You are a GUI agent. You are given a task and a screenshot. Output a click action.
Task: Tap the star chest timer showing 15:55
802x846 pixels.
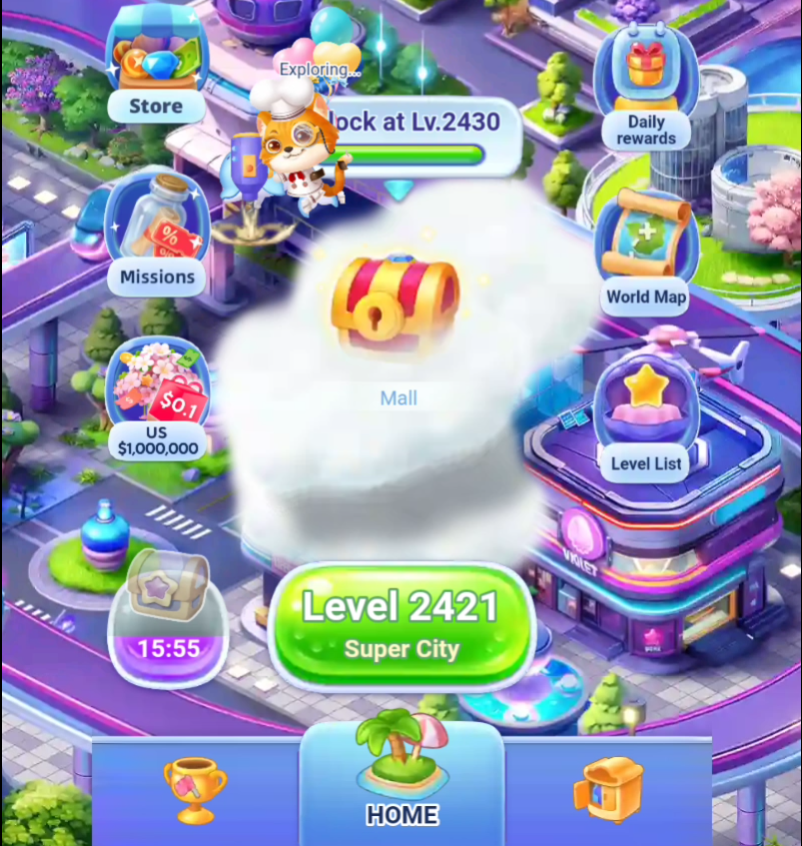pyautogui.click(x=168, y=618)
